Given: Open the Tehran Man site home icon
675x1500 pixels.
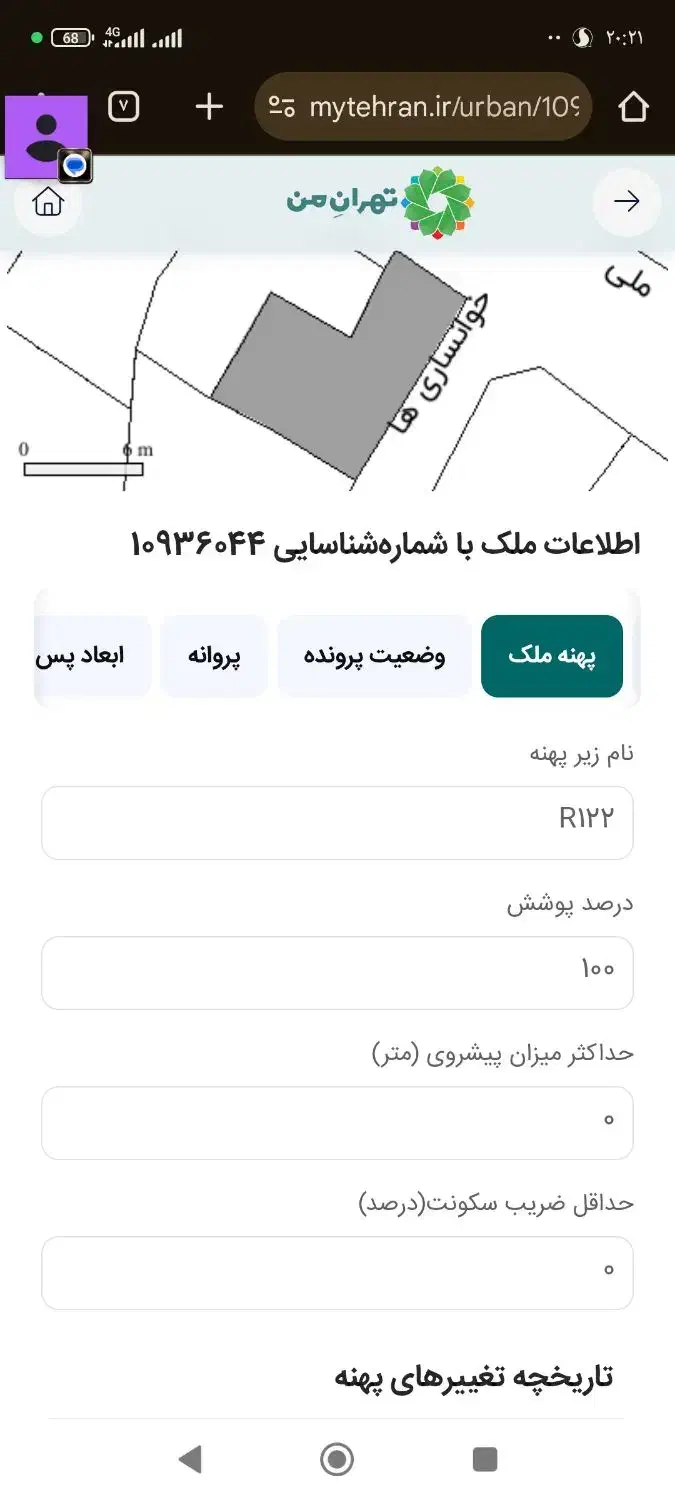Looking at the screenshot, I should click(48, 203).
